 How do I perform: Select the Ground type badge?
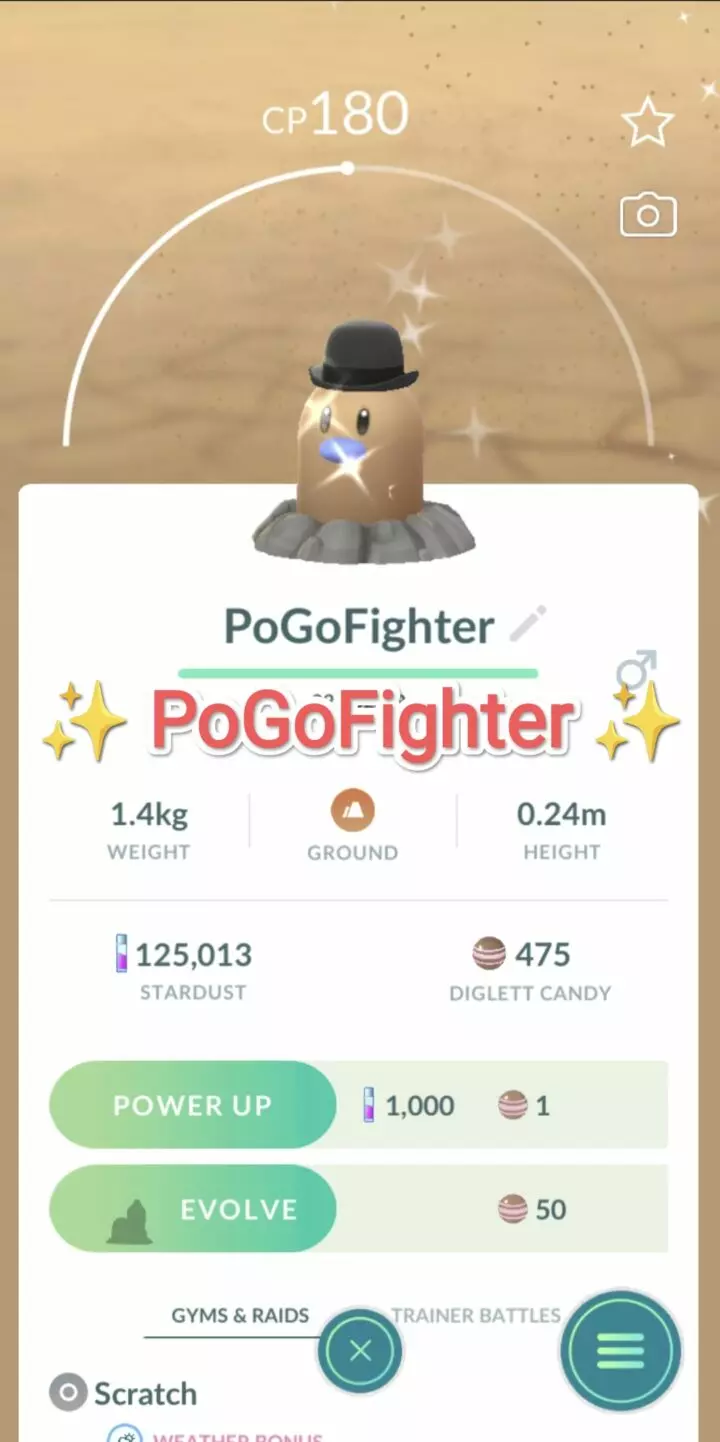pyautogui.click(x=352, y=812)
